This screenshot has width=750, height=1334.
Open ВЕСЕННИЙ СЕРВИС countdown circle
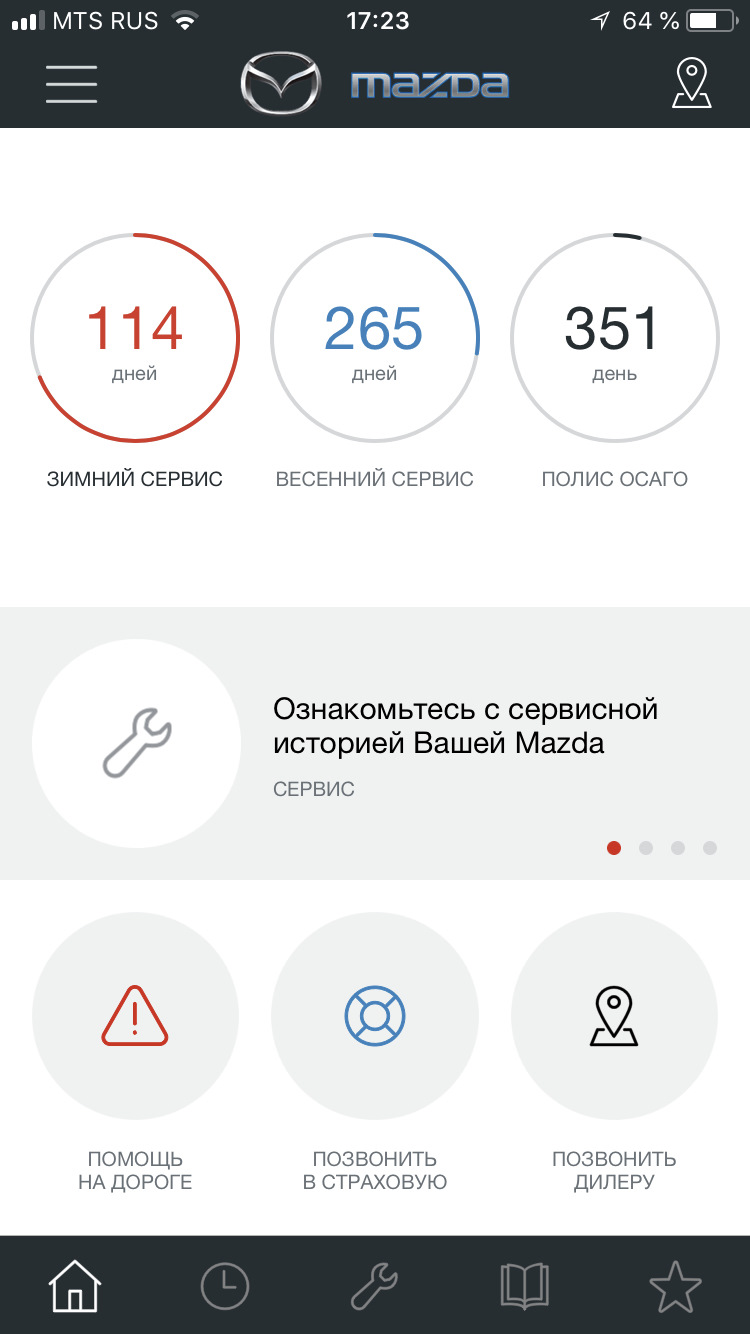point(375,338)
